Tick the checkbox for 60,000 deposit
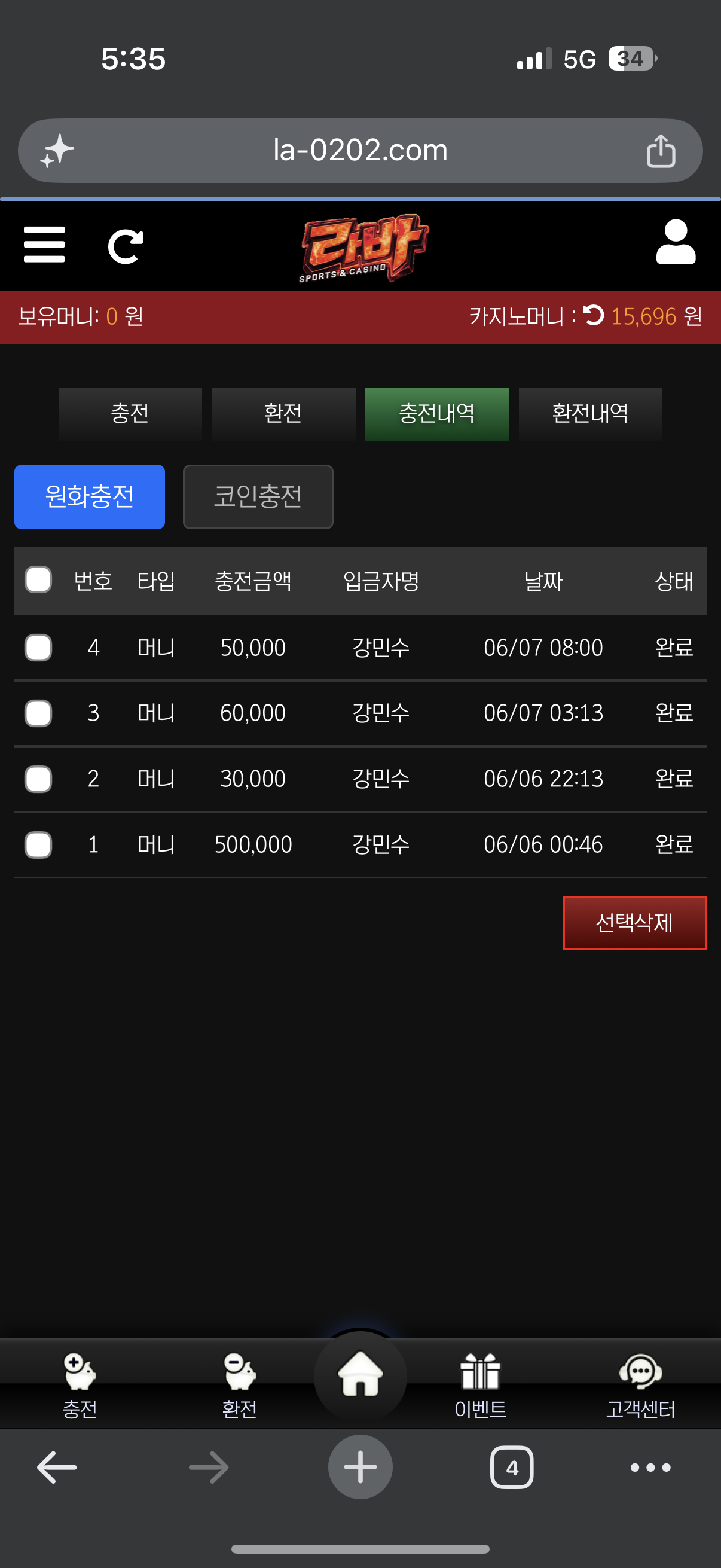Image resolution: width=721 pixels, height=1568 pixels. [38, 713]
